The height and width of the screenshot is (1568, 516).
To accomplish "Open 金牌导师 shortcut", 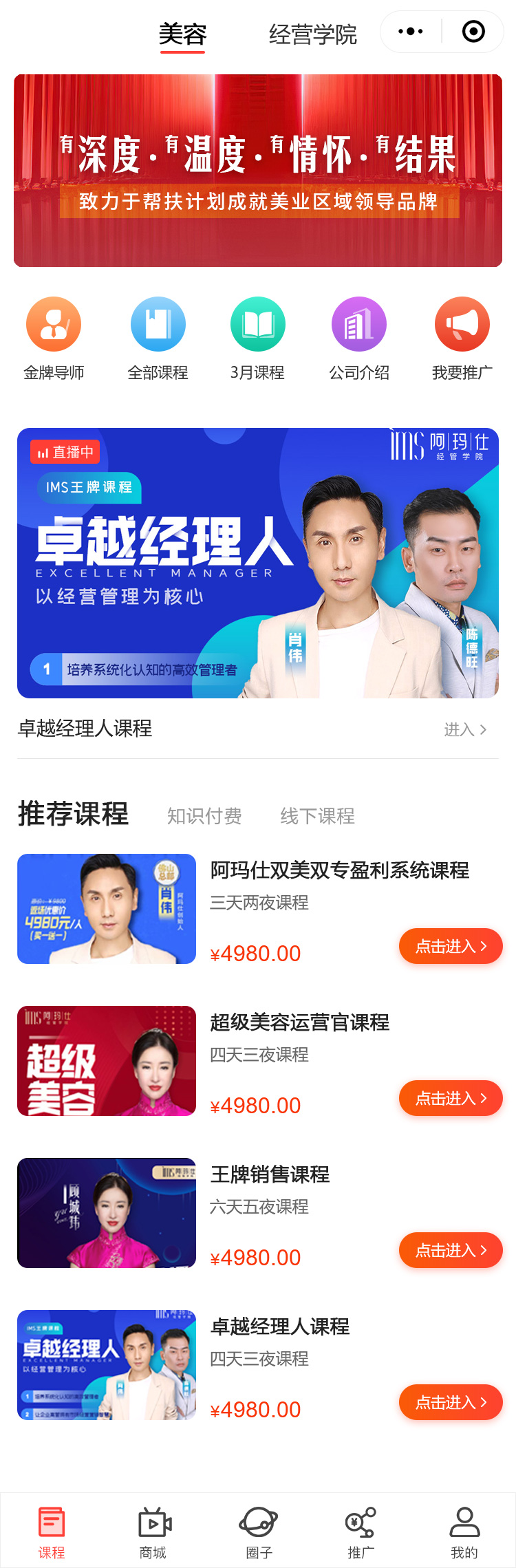I will pyautogui.click(x=54, y=338).
